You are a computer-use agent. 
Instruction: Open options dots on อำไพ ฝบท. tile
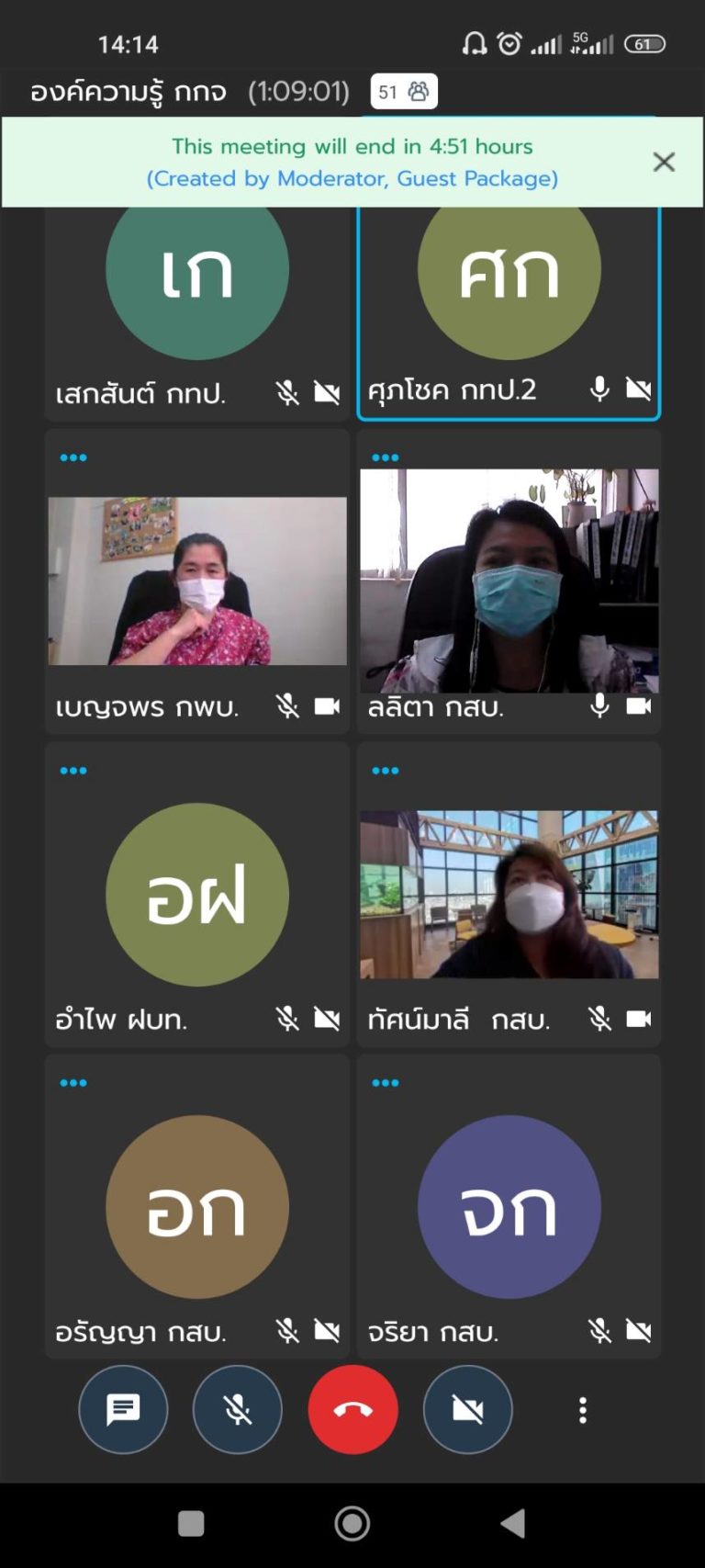click(73, 771)
